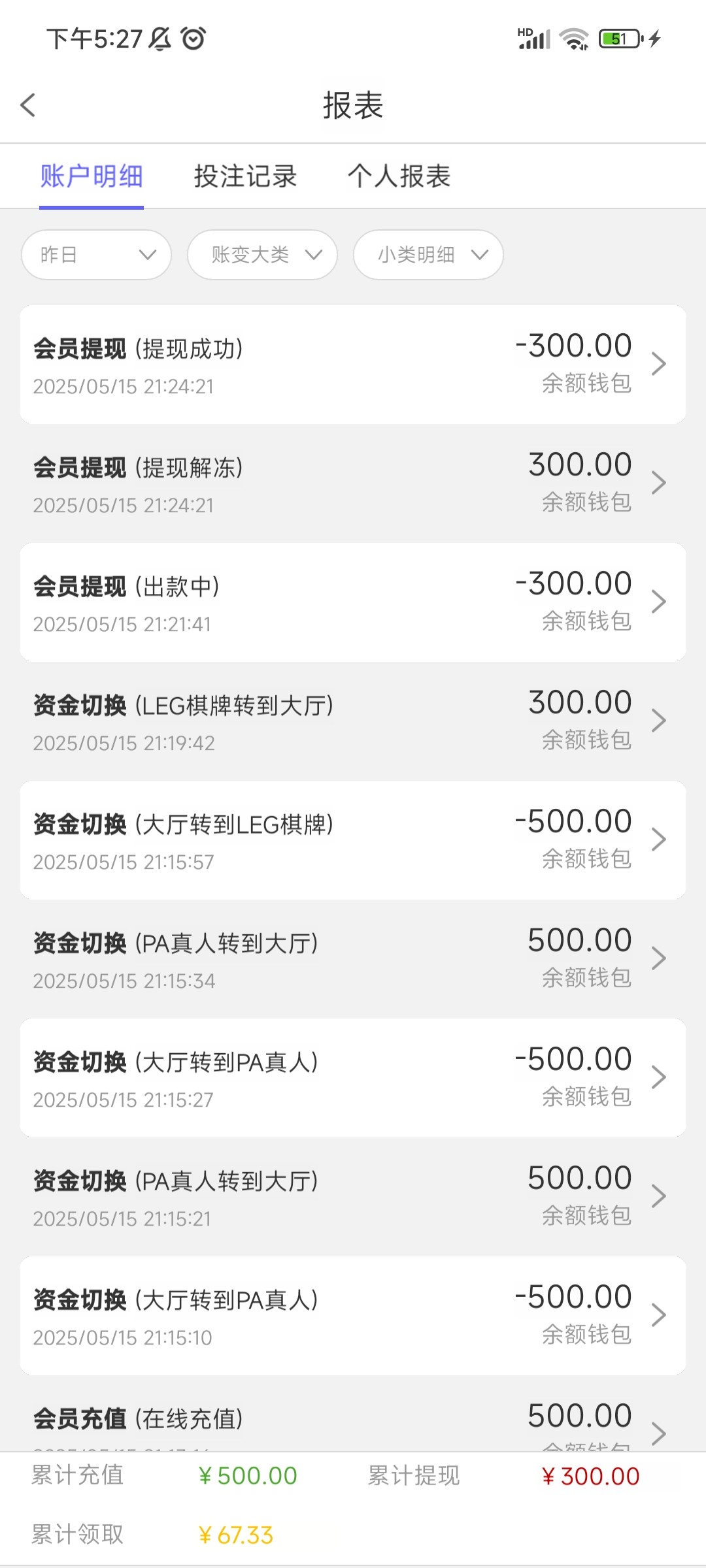Open the 大厅转到LEG棋牌 transfer record
The height and width of the screenshot is (1568, 706).
click(353, 840)
